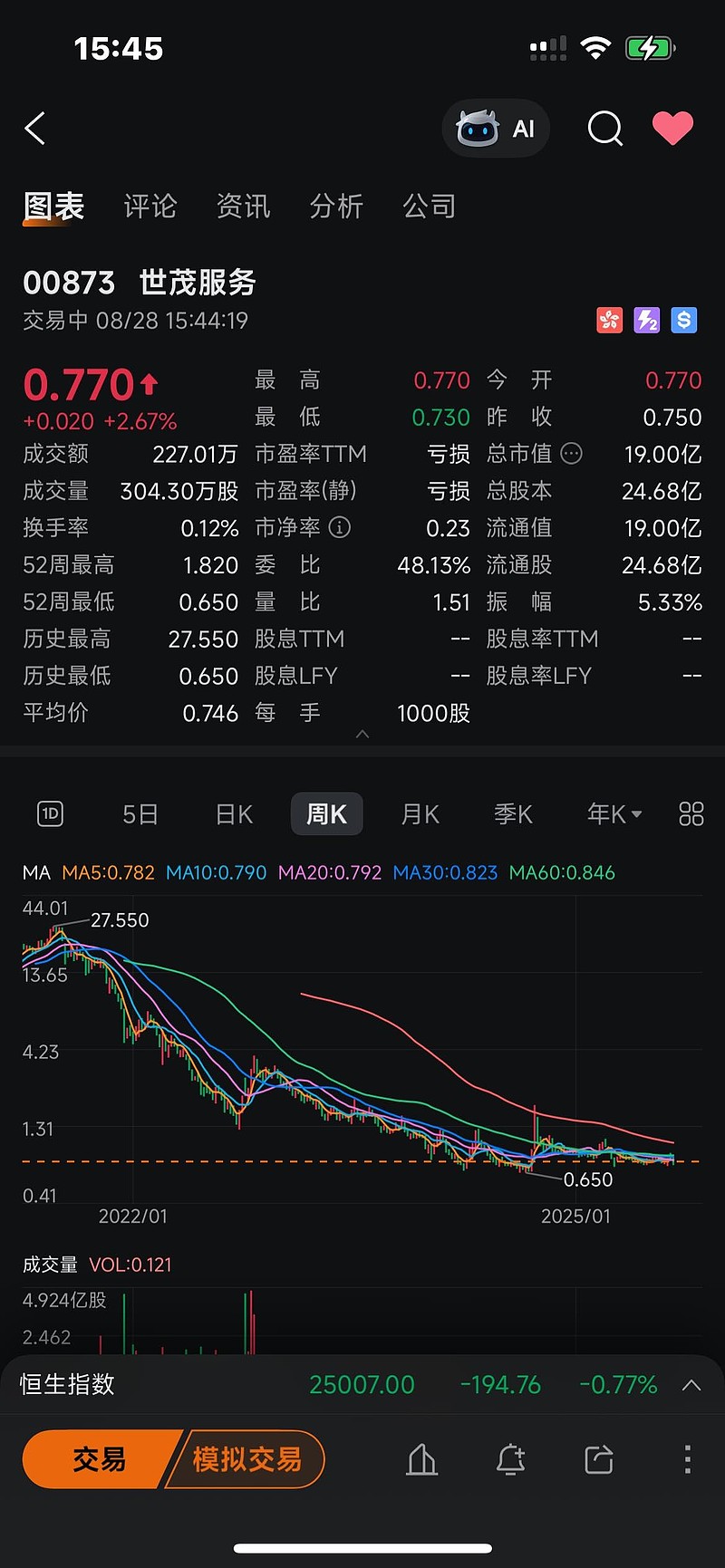Screen dimensions: 725x1568
Task: Remove stock from favorites heart
Action: click(672, 129)
